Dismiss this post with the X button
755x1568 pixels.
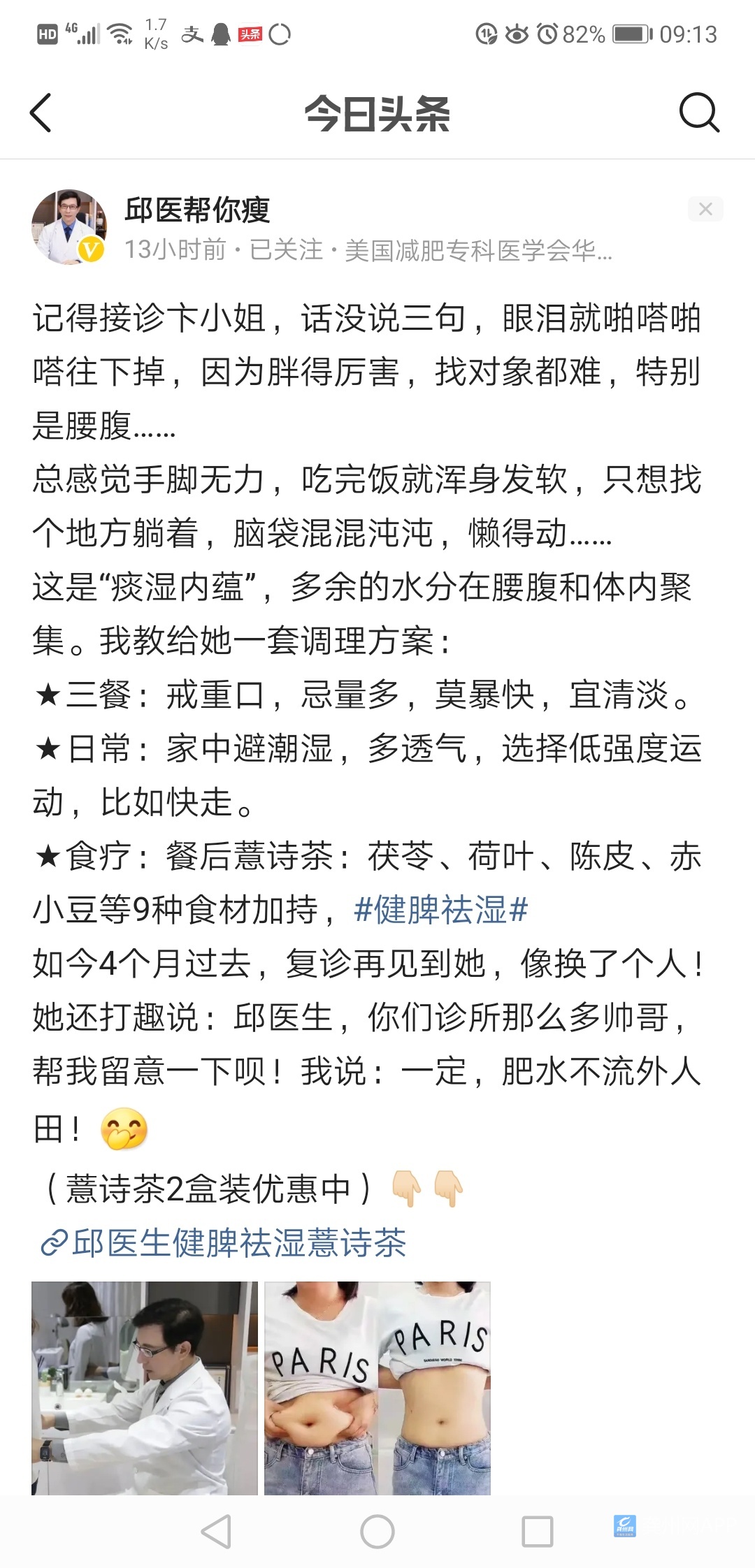pyautogui.click(x=705, y=209)
